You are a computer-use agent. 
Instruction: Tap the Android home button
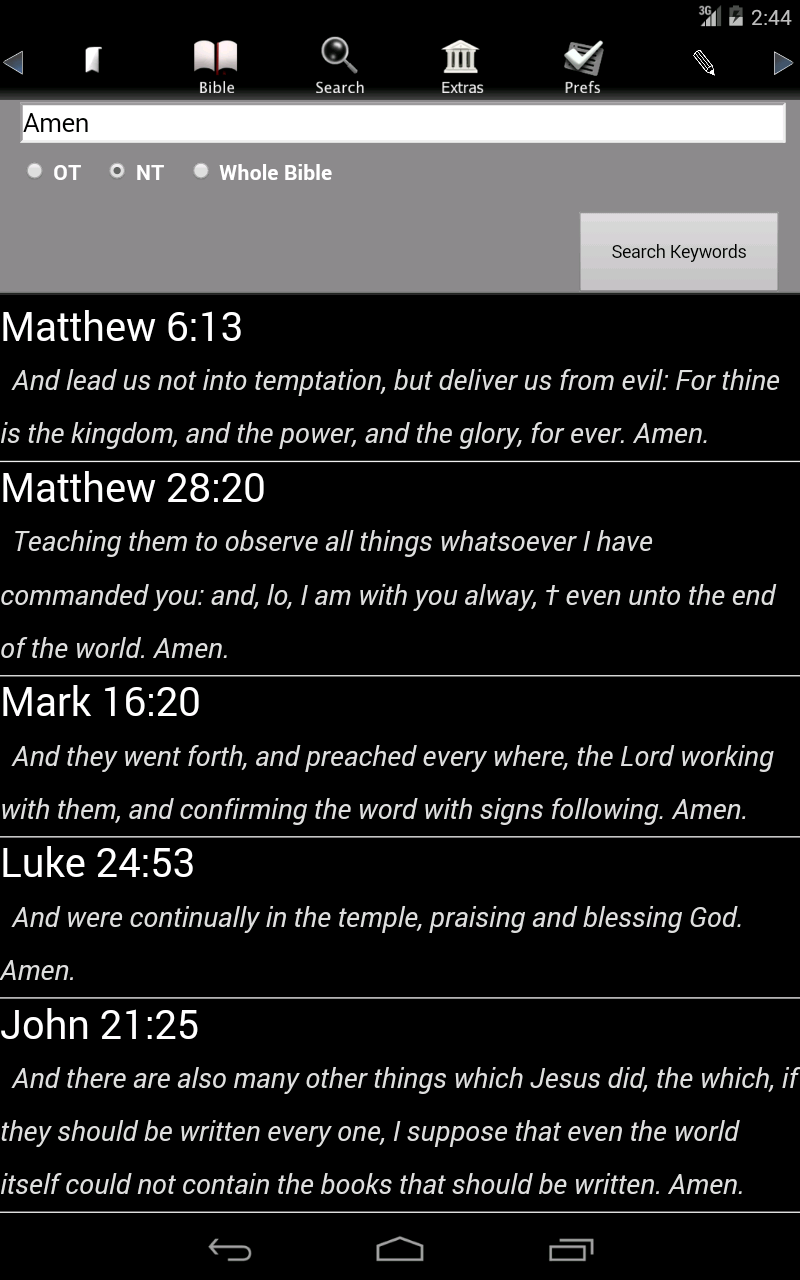pos(400,1248)
